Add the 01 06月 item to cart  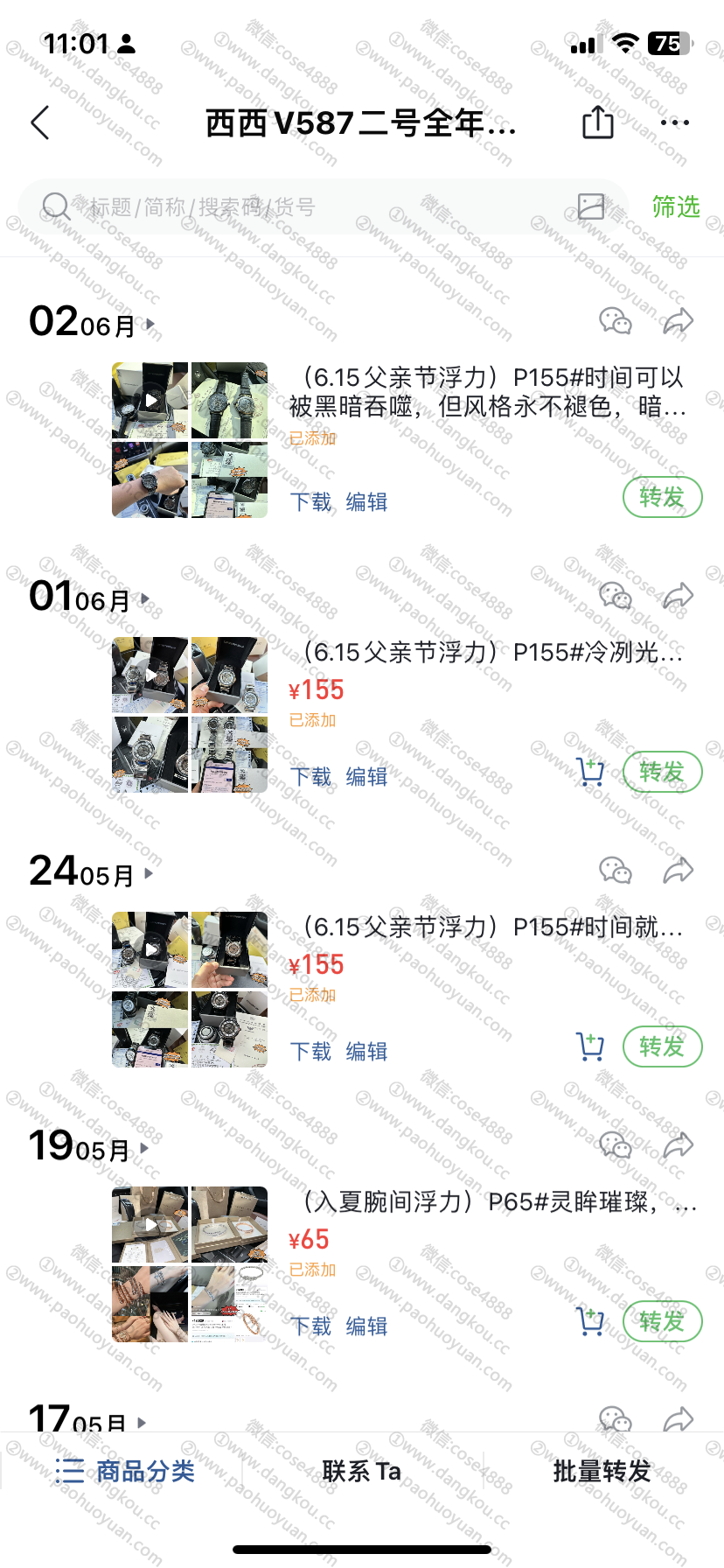pos(591,772)
